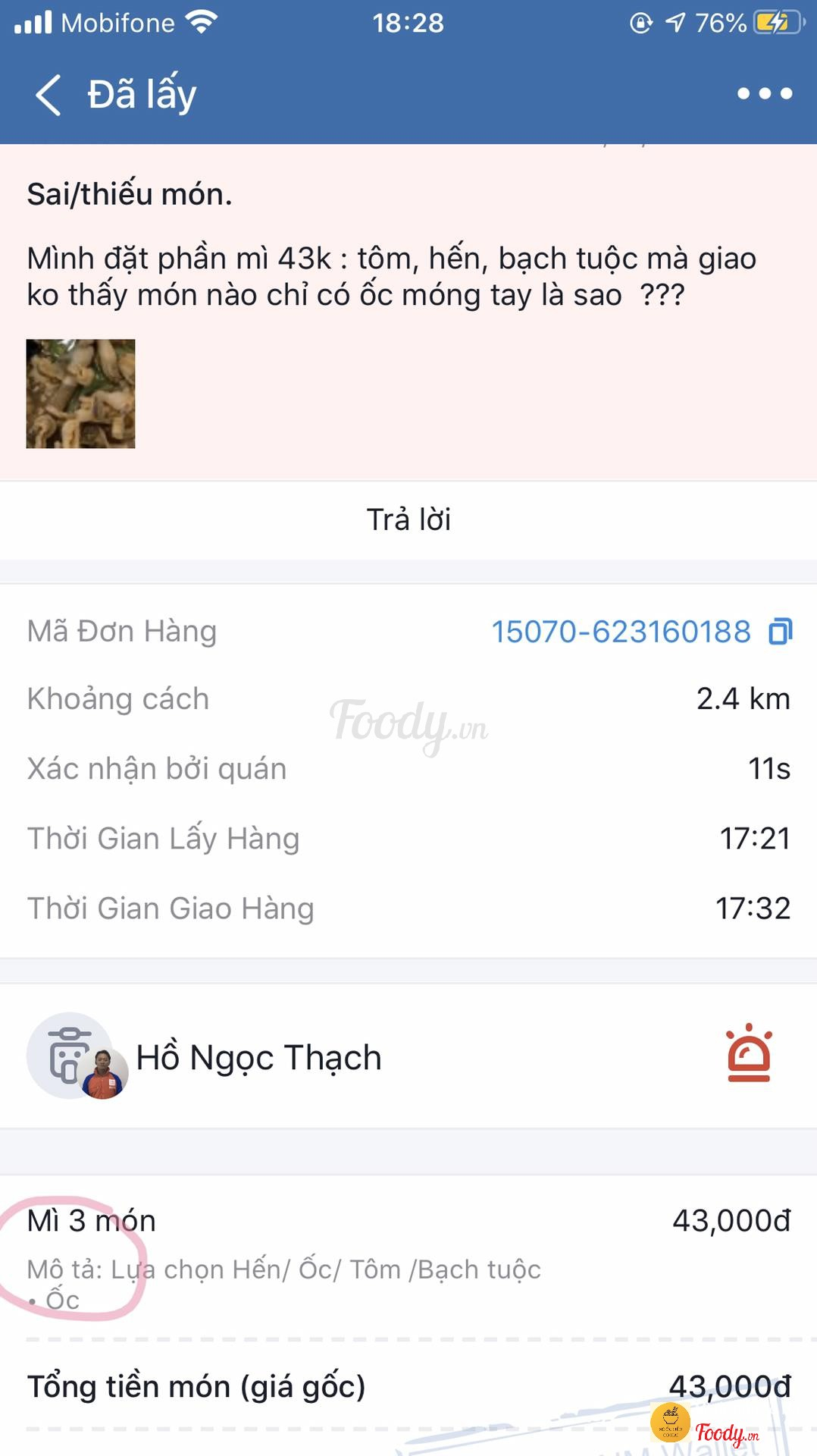Open the customer's attached food photo
817x1456 pixels.
click(81, 394)
